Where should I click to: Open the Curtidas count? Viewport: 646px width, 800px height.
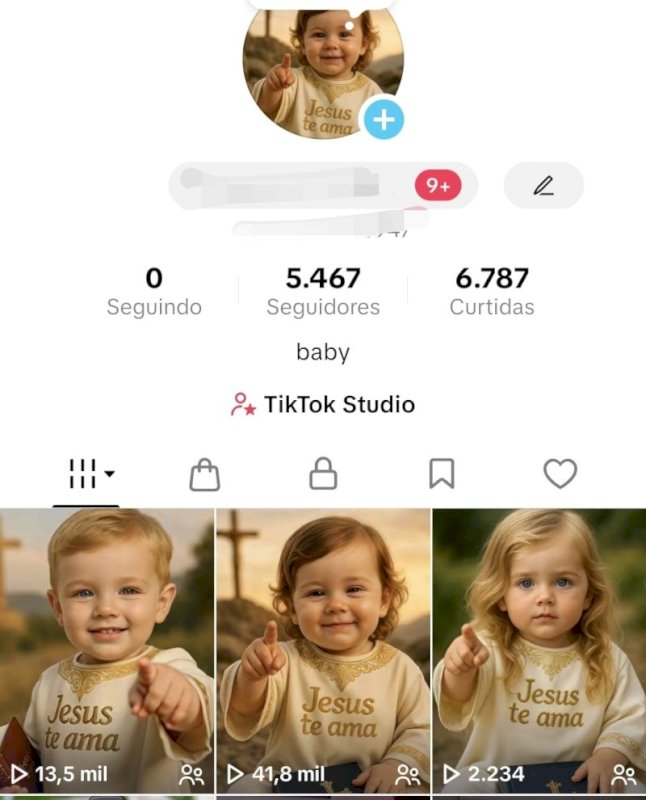tap(491, 291)
